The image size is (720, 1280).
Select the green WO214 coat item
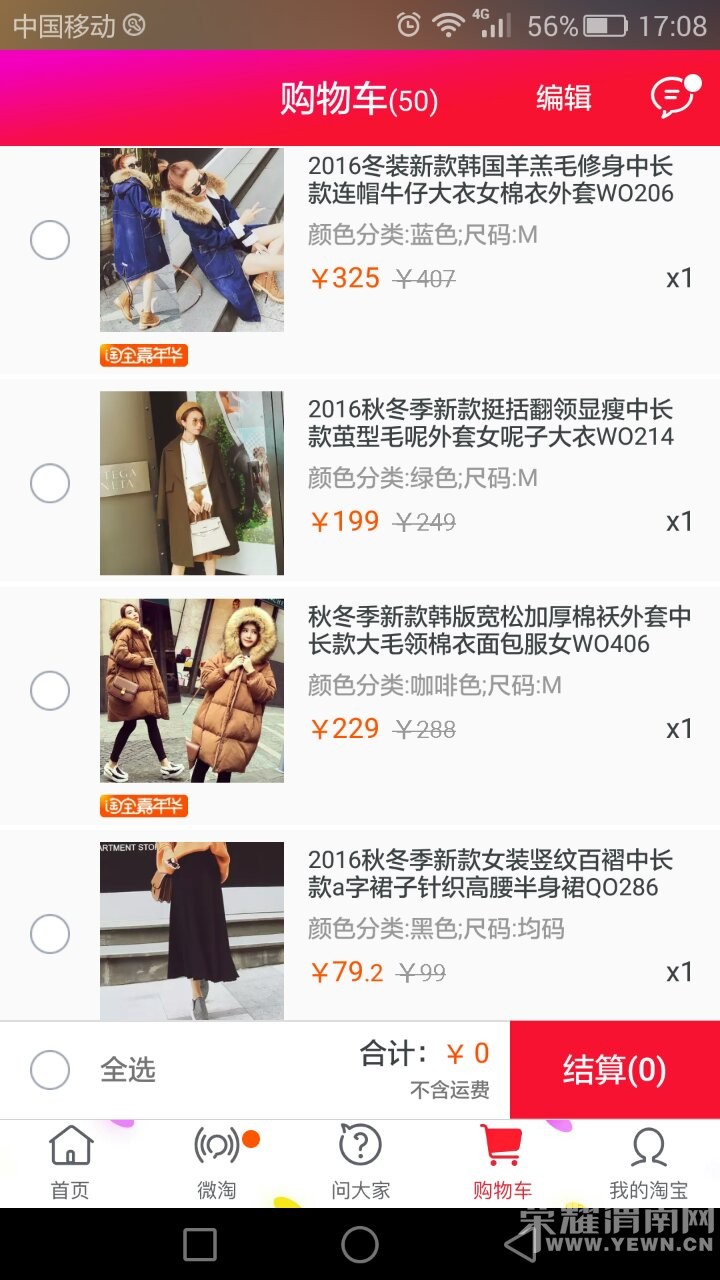pyautogui.click(x=50, y=484)
